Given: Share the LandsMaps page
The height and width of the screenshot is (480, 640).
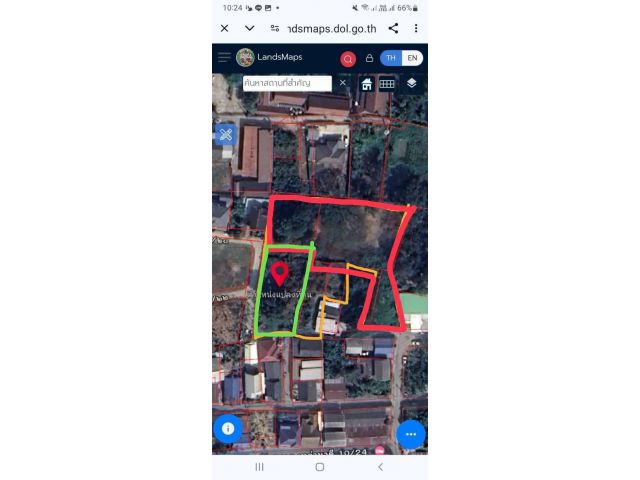Looking at the screenshot, I should (393, 29).
